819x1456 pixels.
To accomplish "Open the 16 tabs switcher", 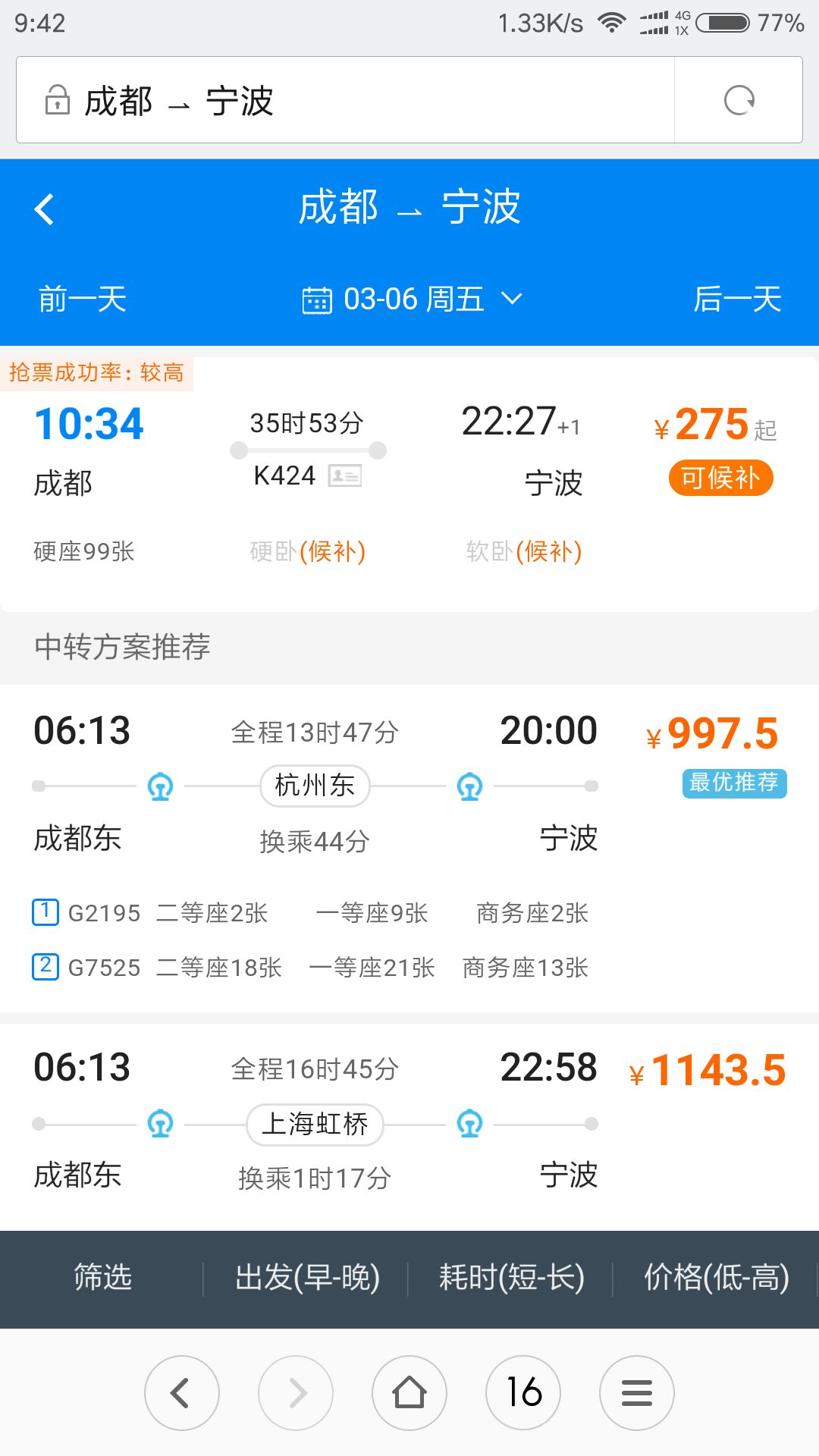I will (523, 1393).
